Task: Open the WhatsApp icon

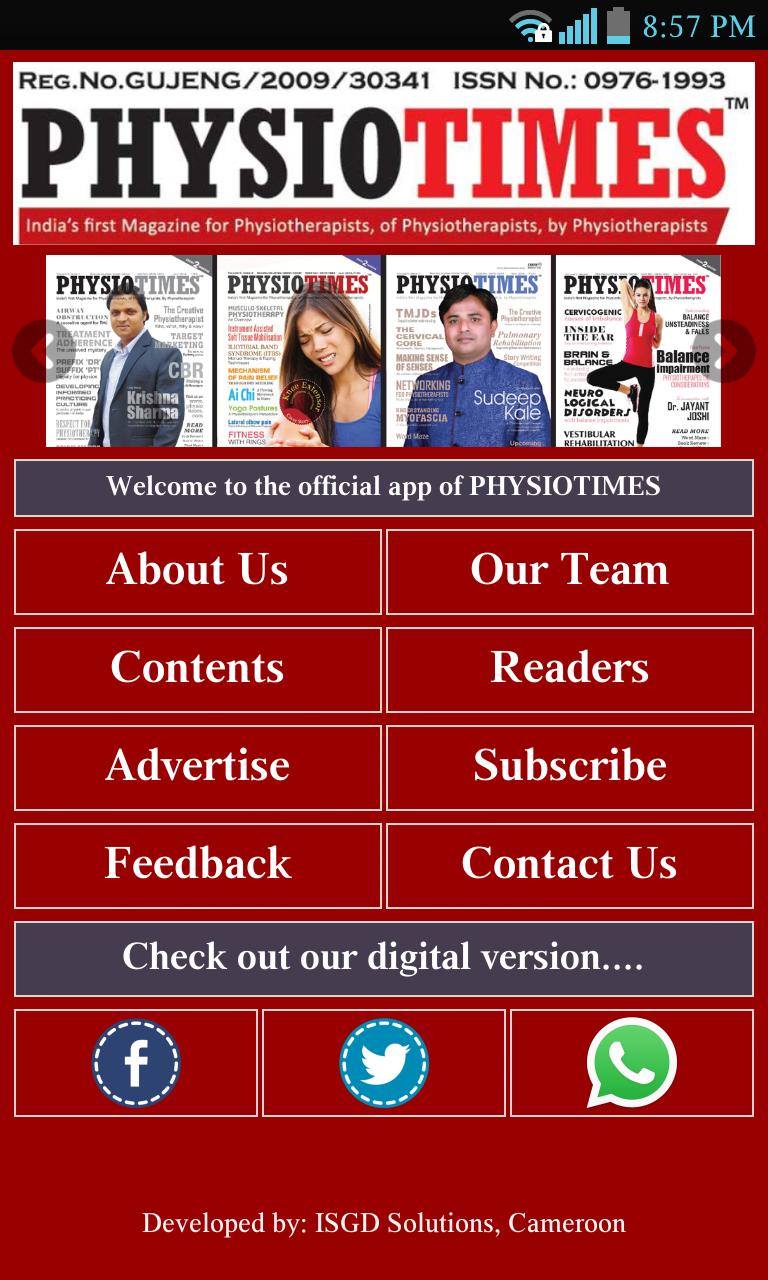Action: (632, 1062)
